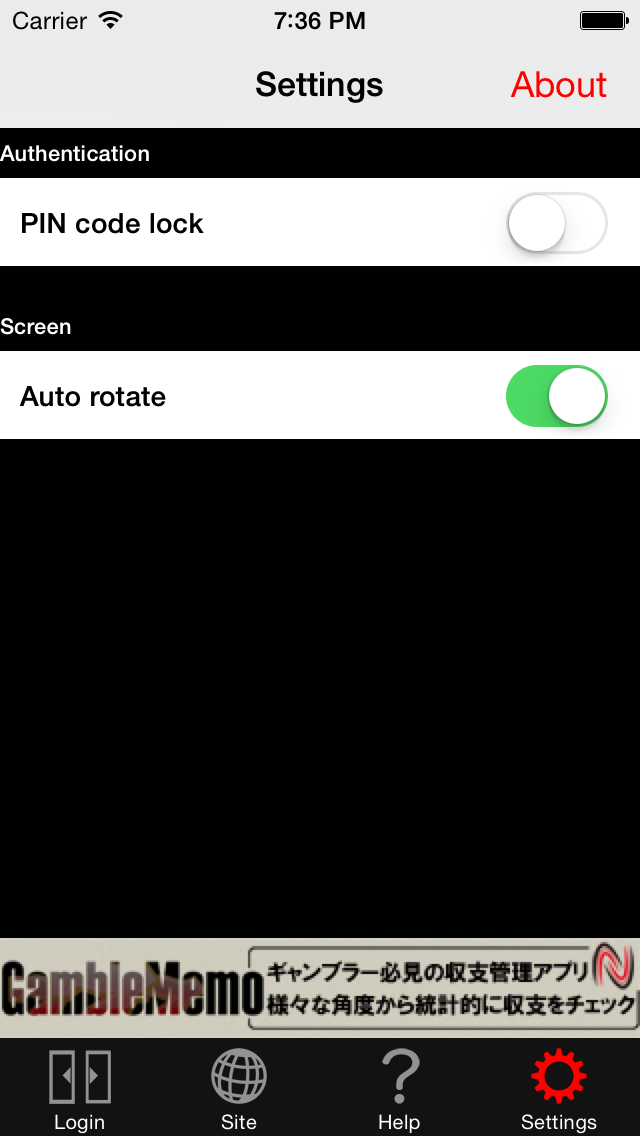The image size is (640, 1136).
Task: Open the About page
Action: pyautogui.click(x=558, y=85)
